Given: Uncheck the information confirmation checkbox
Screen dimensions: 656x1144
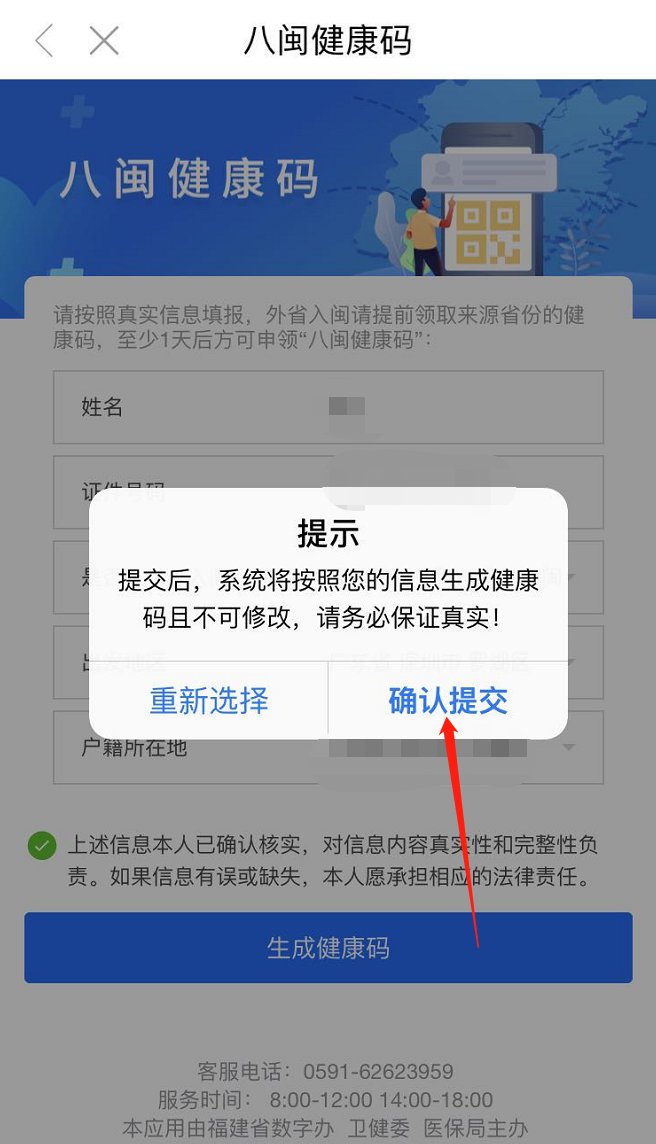Looking at the screenshot, I should coord(41,846).
